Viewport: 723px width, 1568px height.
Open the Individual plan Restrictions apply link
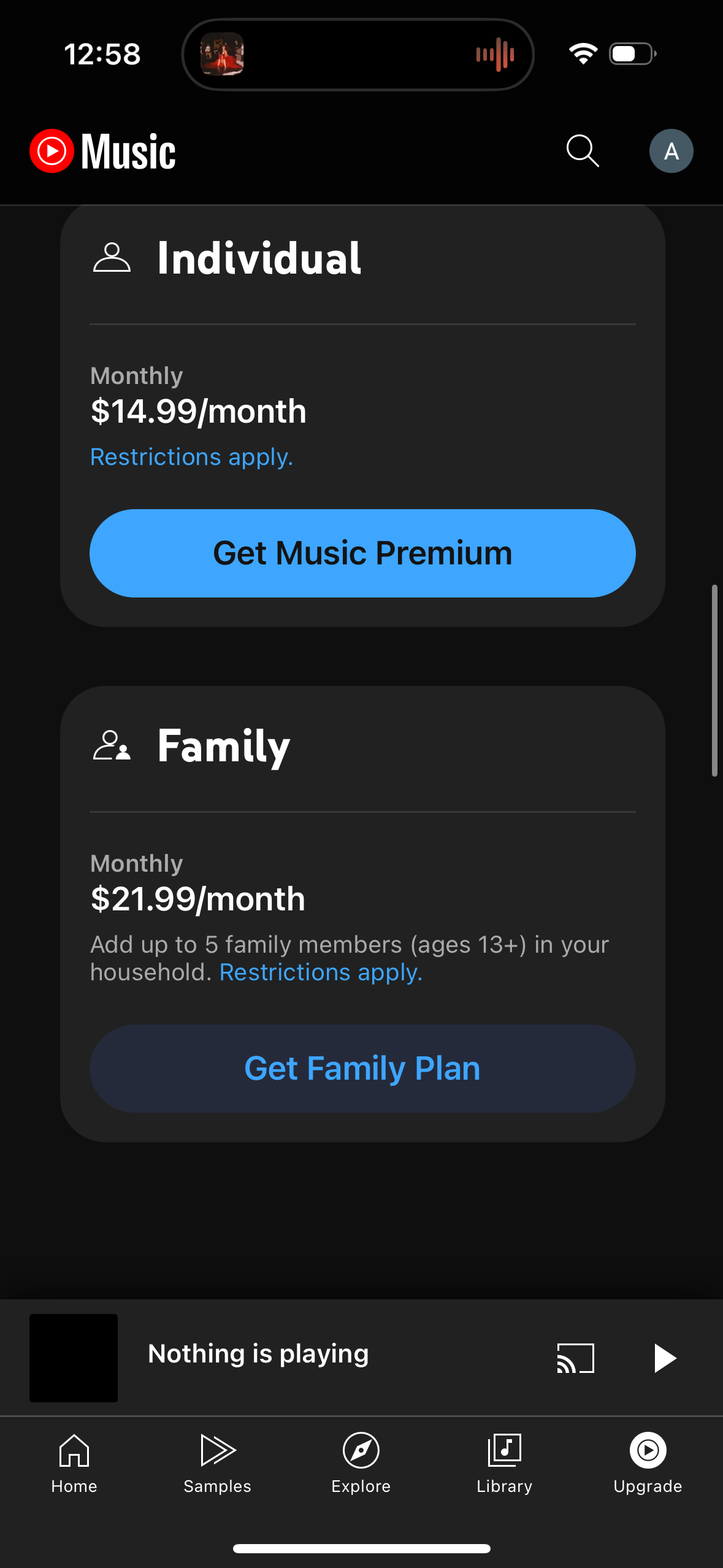(191, 456)
